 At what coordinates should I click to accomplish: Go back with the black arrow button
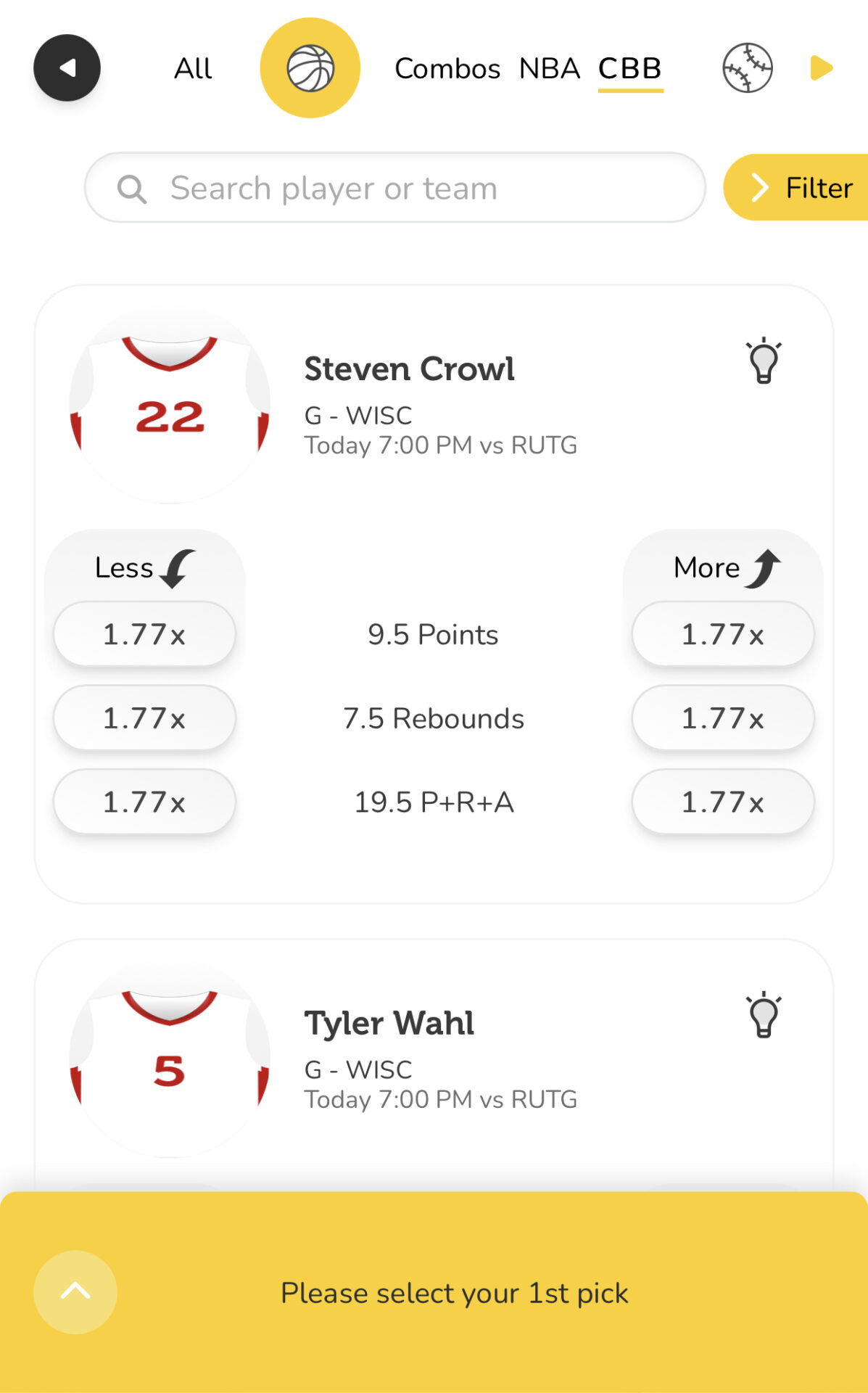(67, 68)
